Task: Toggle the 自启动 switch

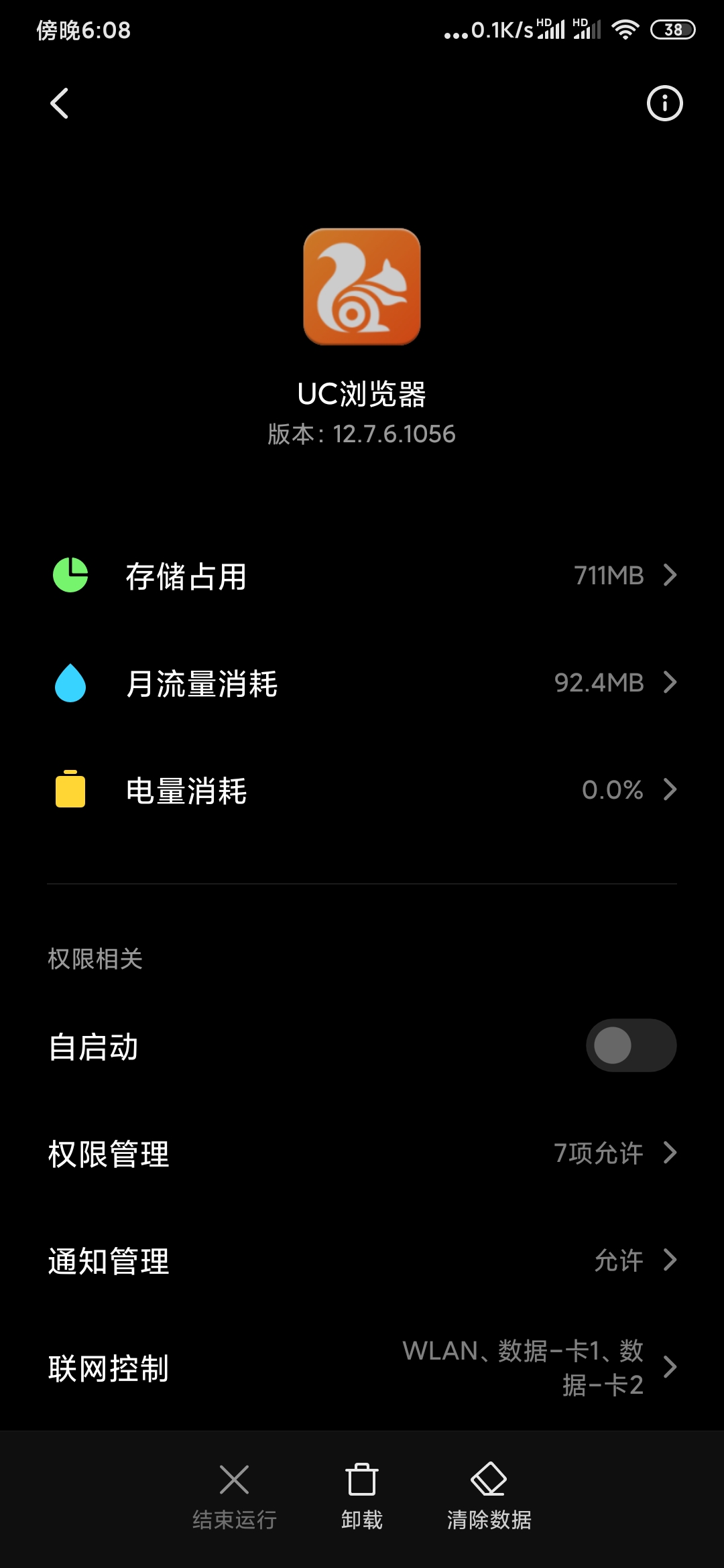Action: (x=631, y=1045)
